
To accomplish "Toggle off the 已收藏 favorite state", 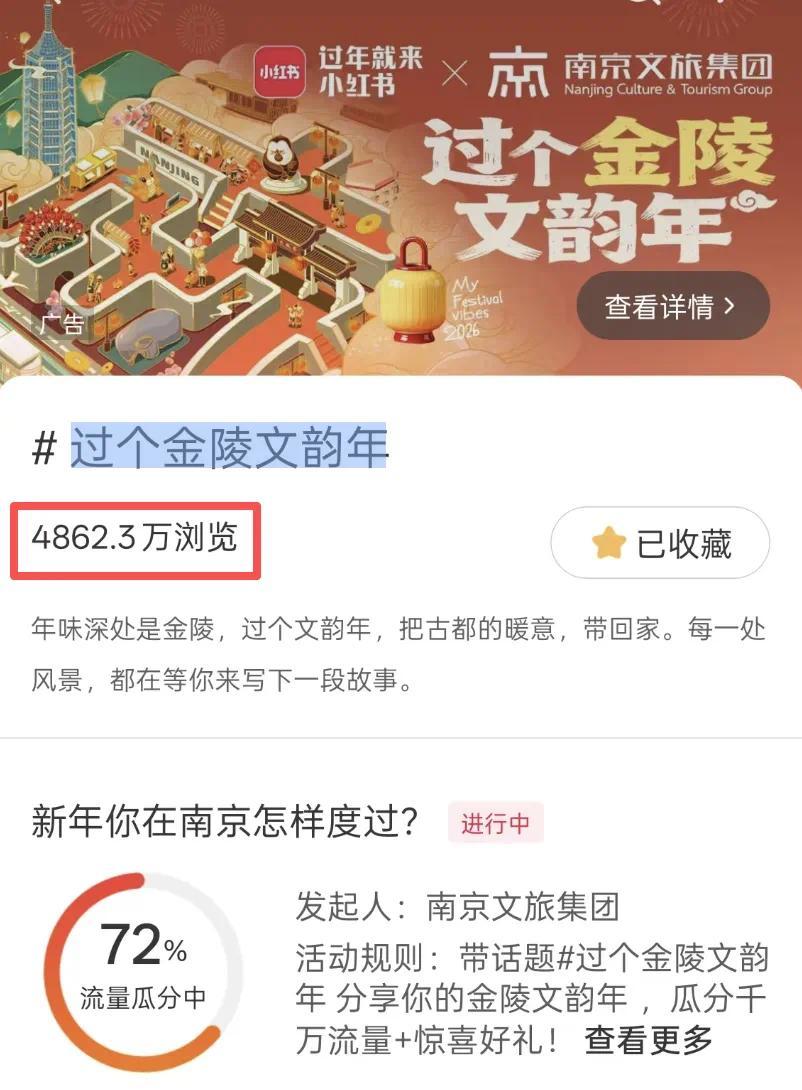I will pyautogui.click(x=660, y=542).
